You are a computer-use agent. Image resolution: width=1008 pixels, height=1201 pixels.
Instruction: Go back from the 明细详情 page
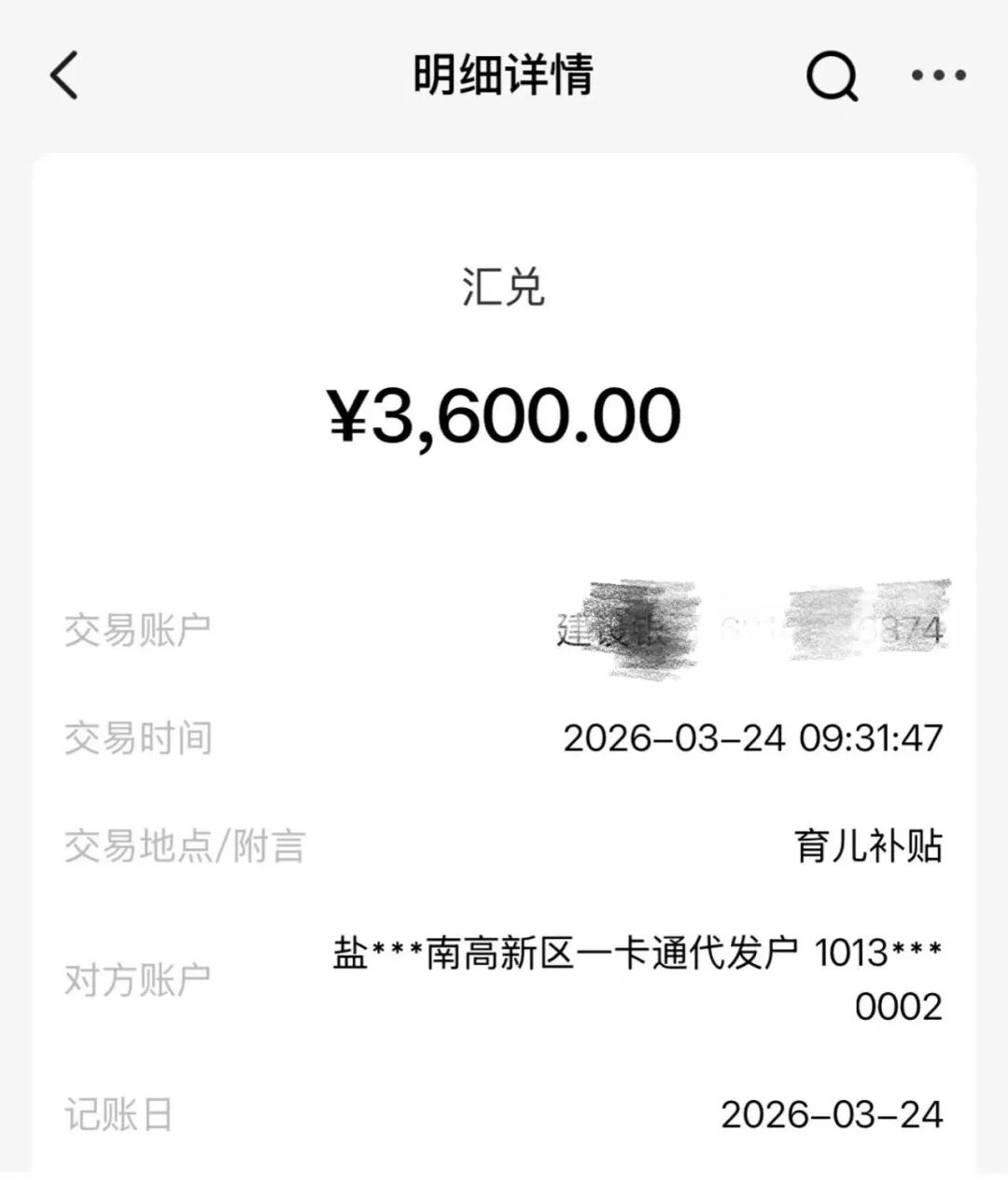(64, 75)
